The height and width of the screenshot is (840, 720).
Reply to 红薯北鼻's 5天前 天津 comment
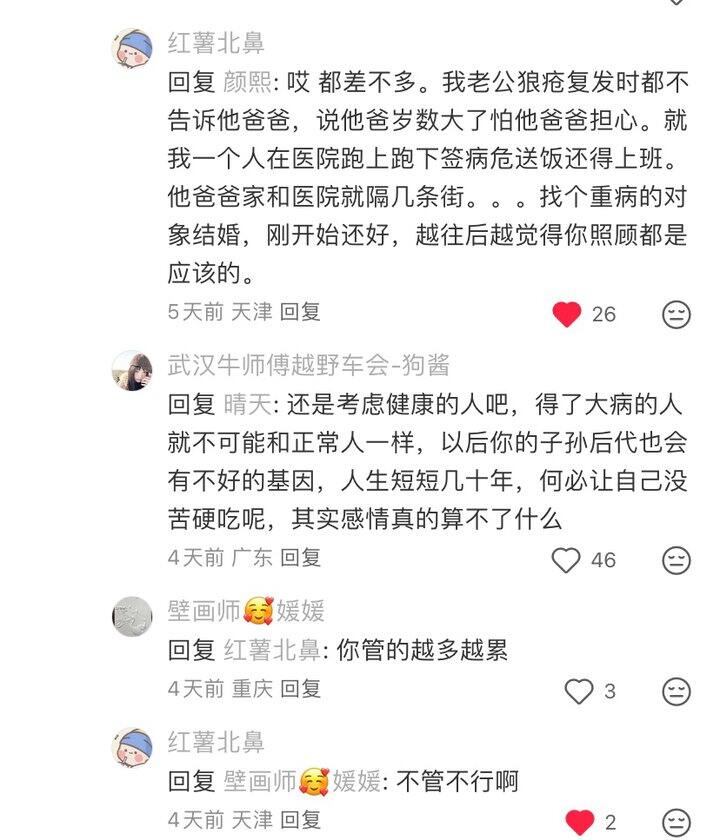pyautogui.click(x=300, y=312)
